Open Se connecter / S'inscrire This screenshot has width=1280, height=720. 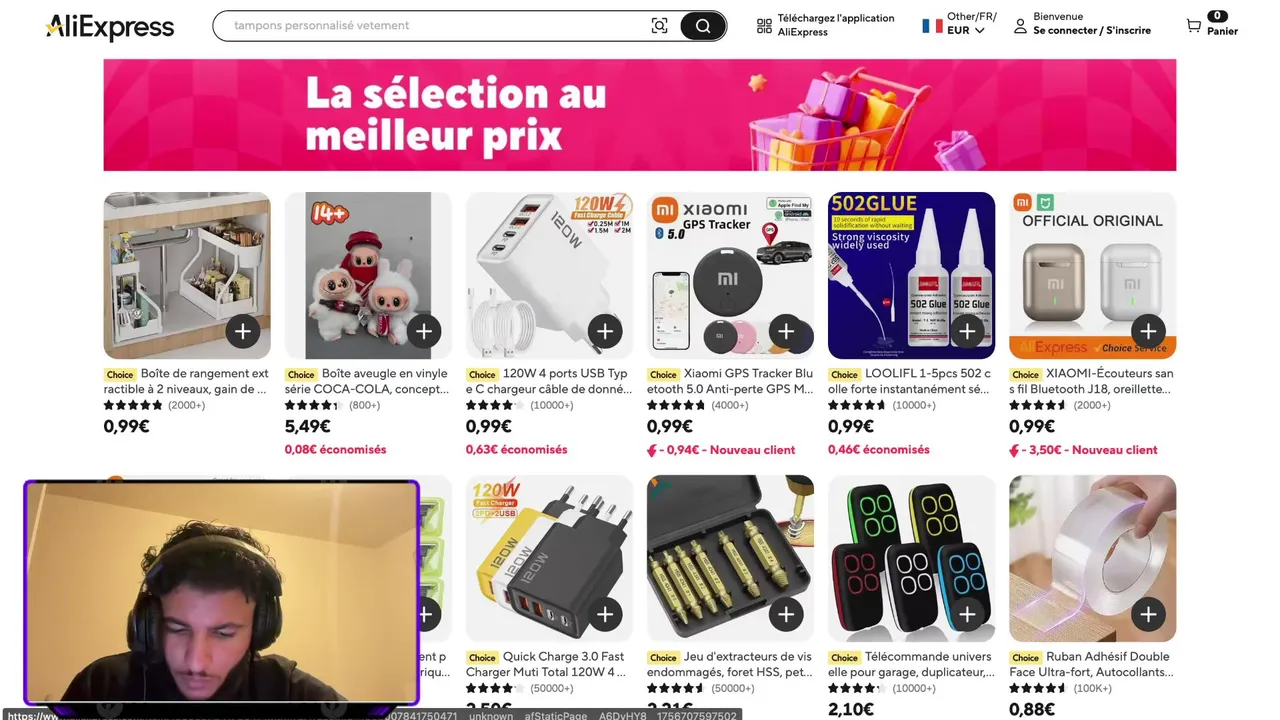tap(1091, 30)
